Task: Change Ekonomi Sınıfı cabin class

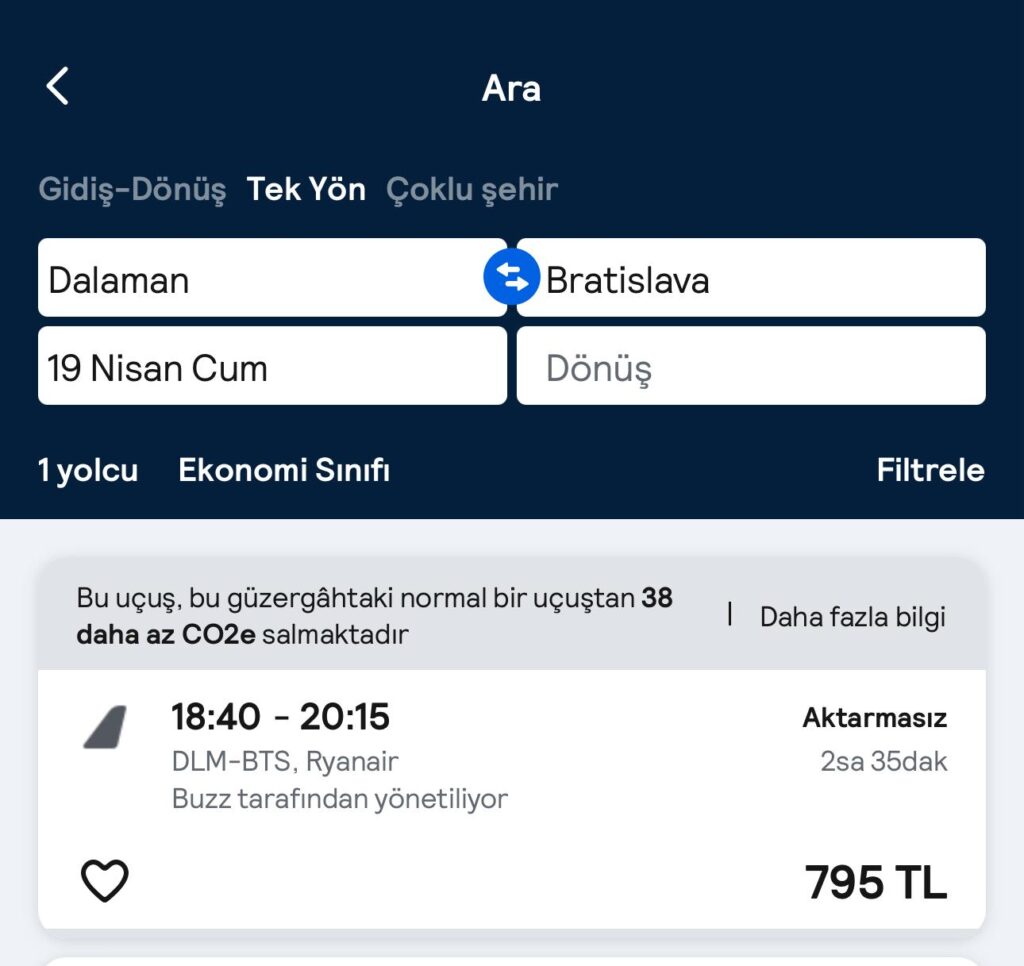Action: (x=284, y=470)
